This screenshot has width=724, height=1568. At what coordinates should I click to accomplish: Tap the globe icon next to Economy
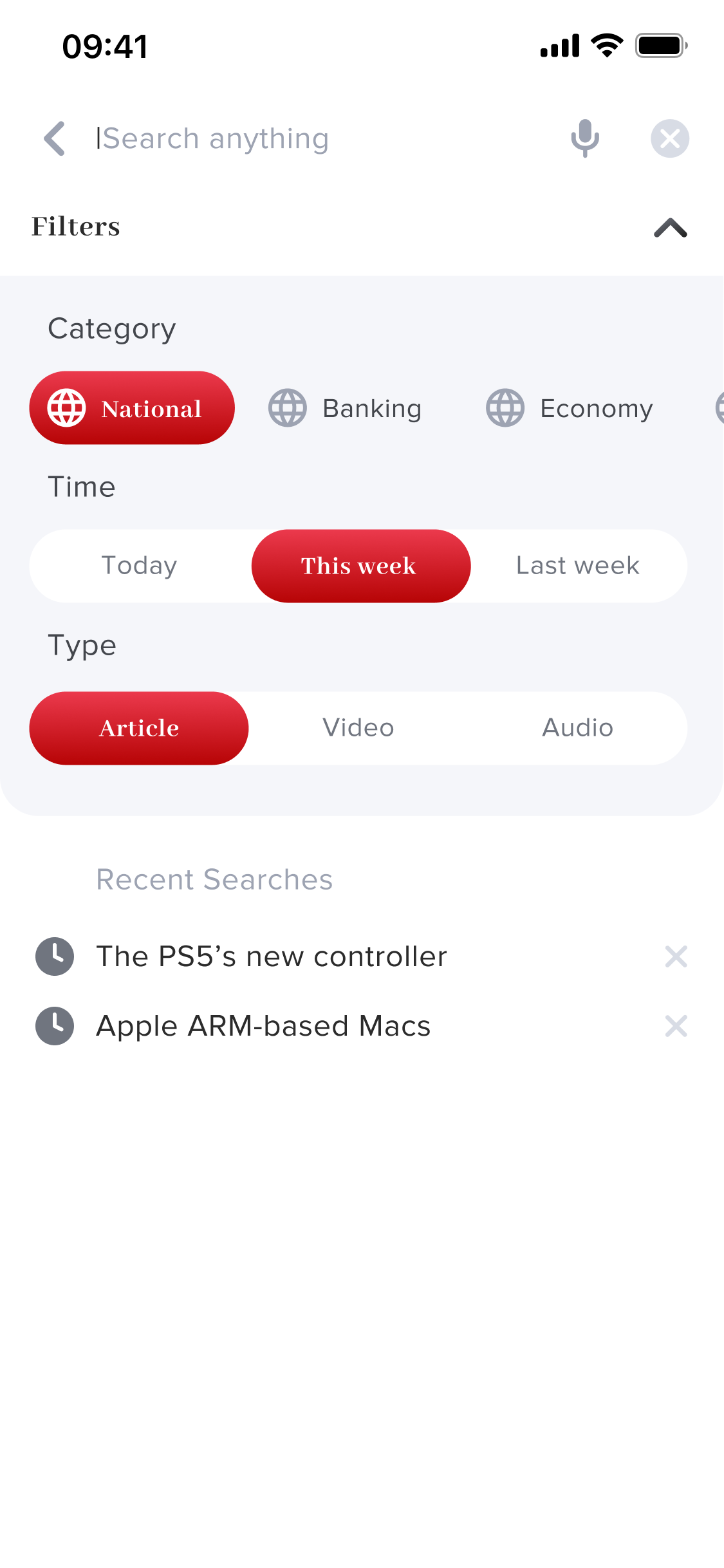click(x=505, y=407)
